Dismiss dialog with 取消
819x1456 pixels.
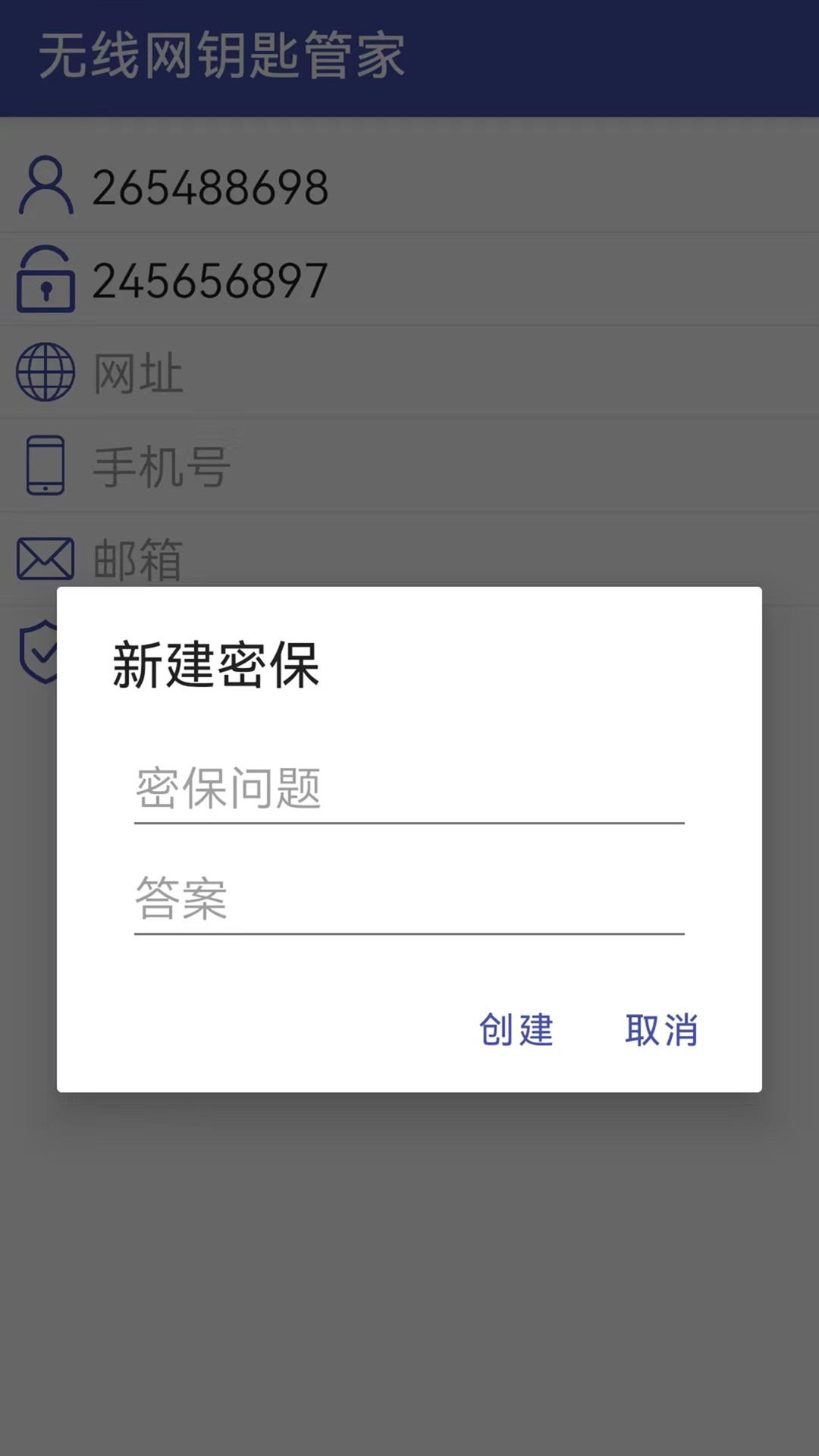661,1030
